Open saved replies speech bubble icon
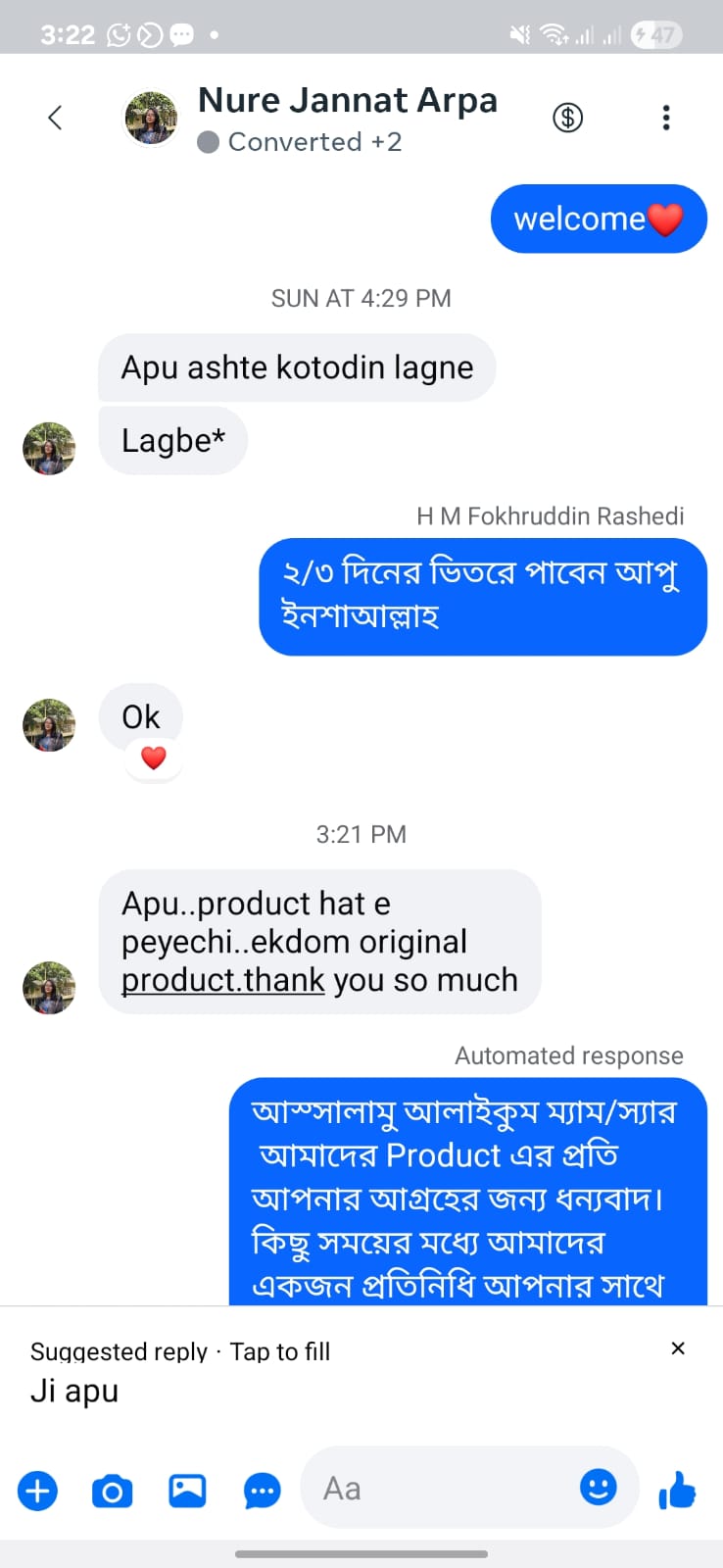Image resolution: width=723 pixels, height=1568 pixels. coord(262,1492)
